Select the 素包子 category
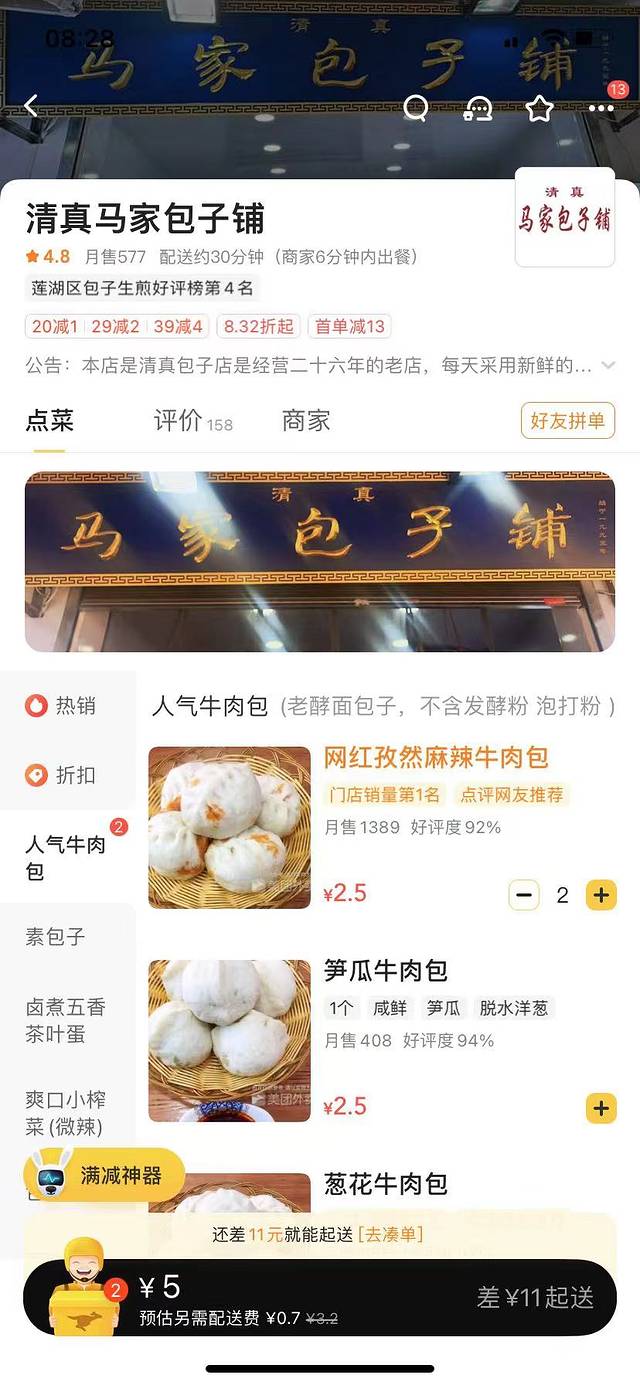The image size is (640, 1385). 55,937
